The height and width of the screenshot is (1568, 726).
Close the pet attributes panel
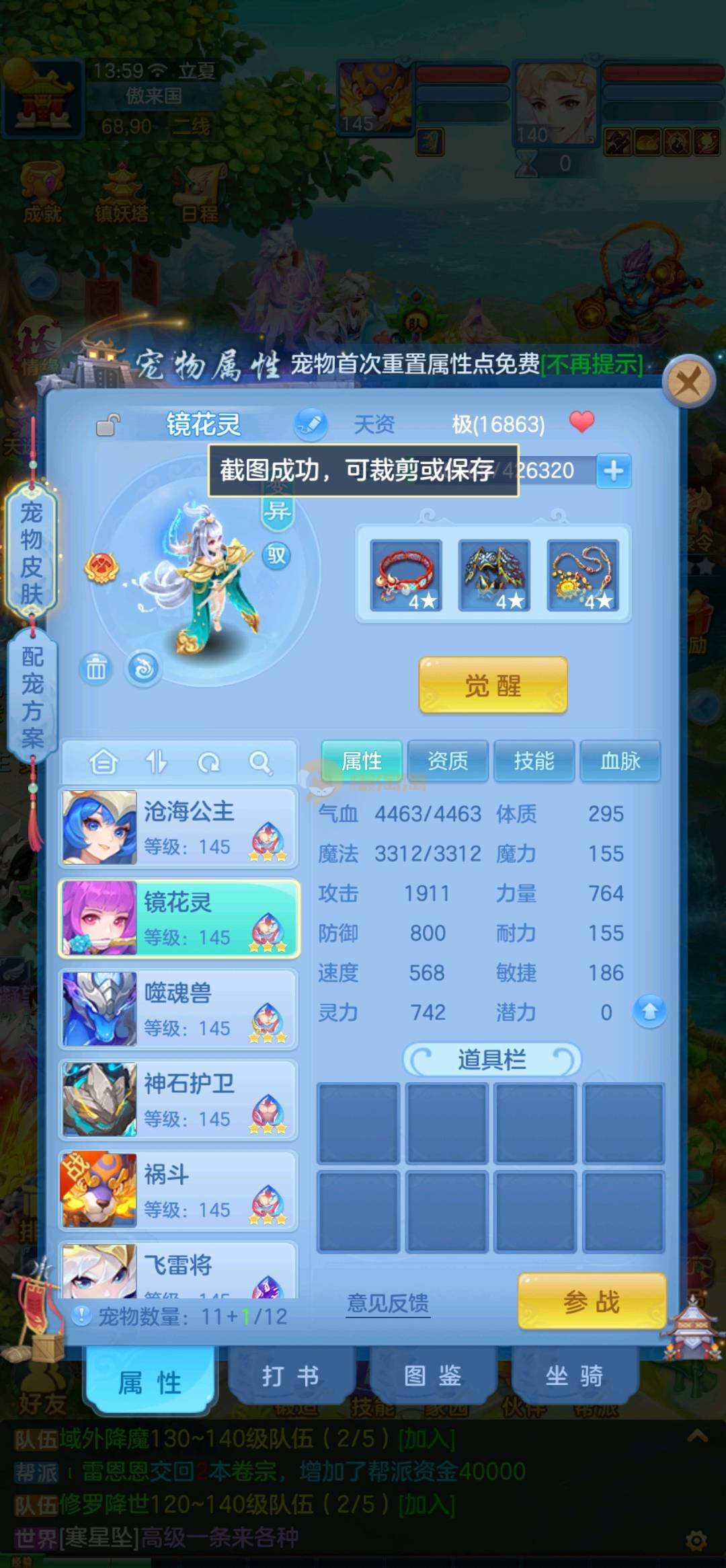pyautogui.click(x=688, y=383)
